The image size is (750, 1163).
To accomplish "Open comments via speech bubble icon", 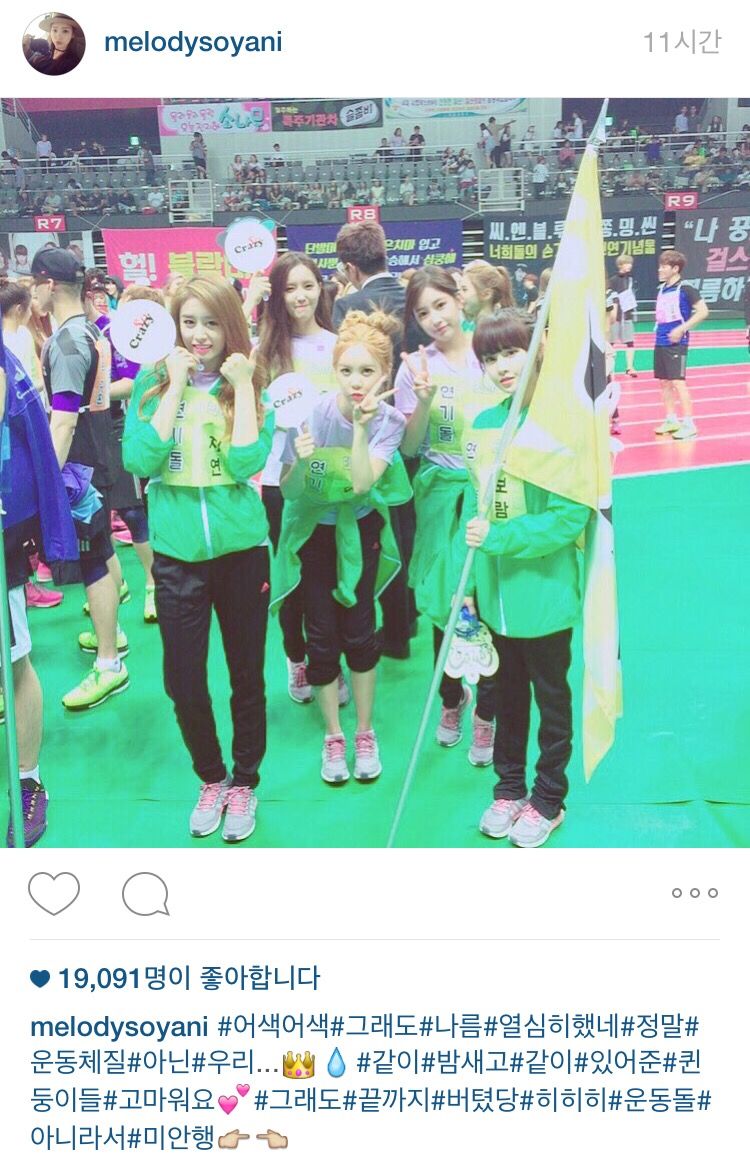I will [145, 893].
